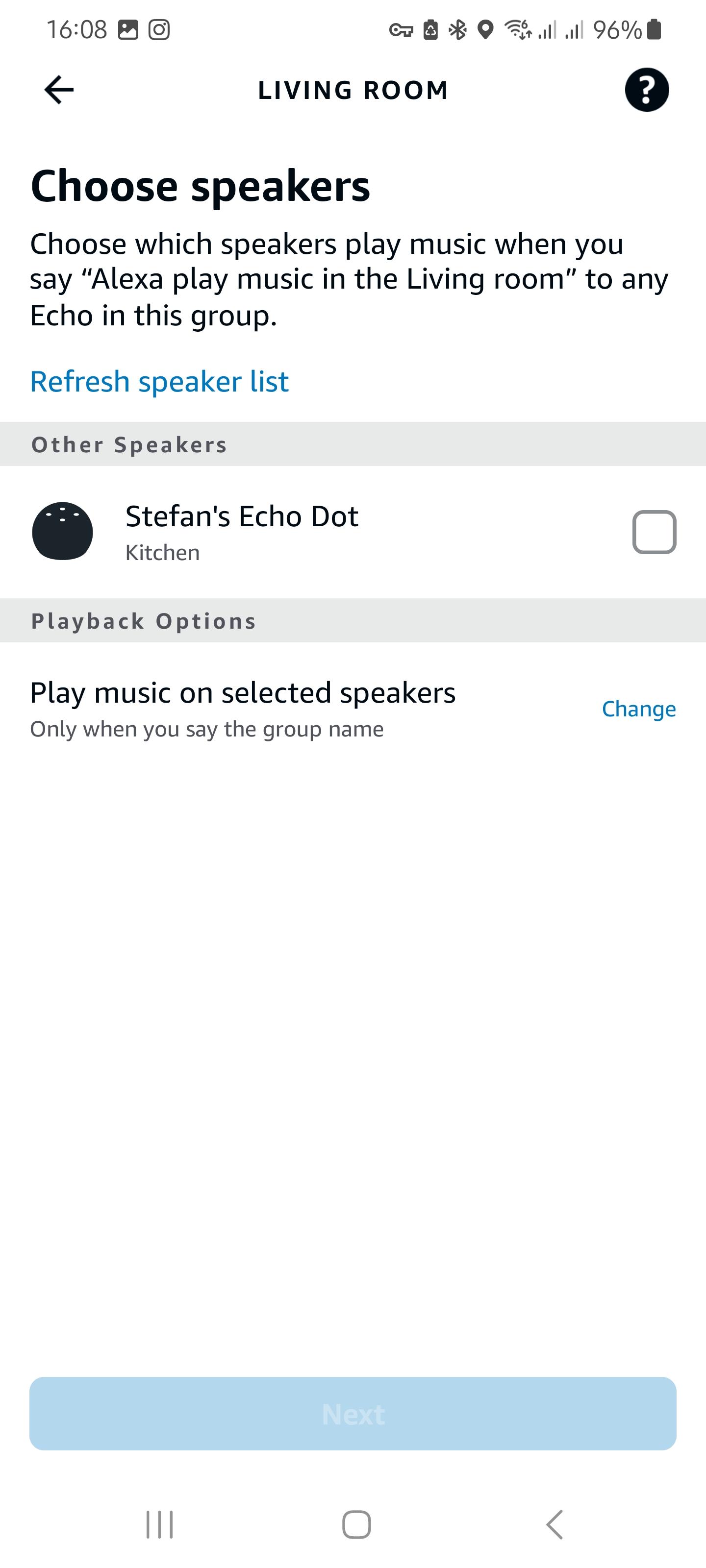Open recent apps from navigation bar
This screenshot has width=706, height=1568.
point(160,1525)
